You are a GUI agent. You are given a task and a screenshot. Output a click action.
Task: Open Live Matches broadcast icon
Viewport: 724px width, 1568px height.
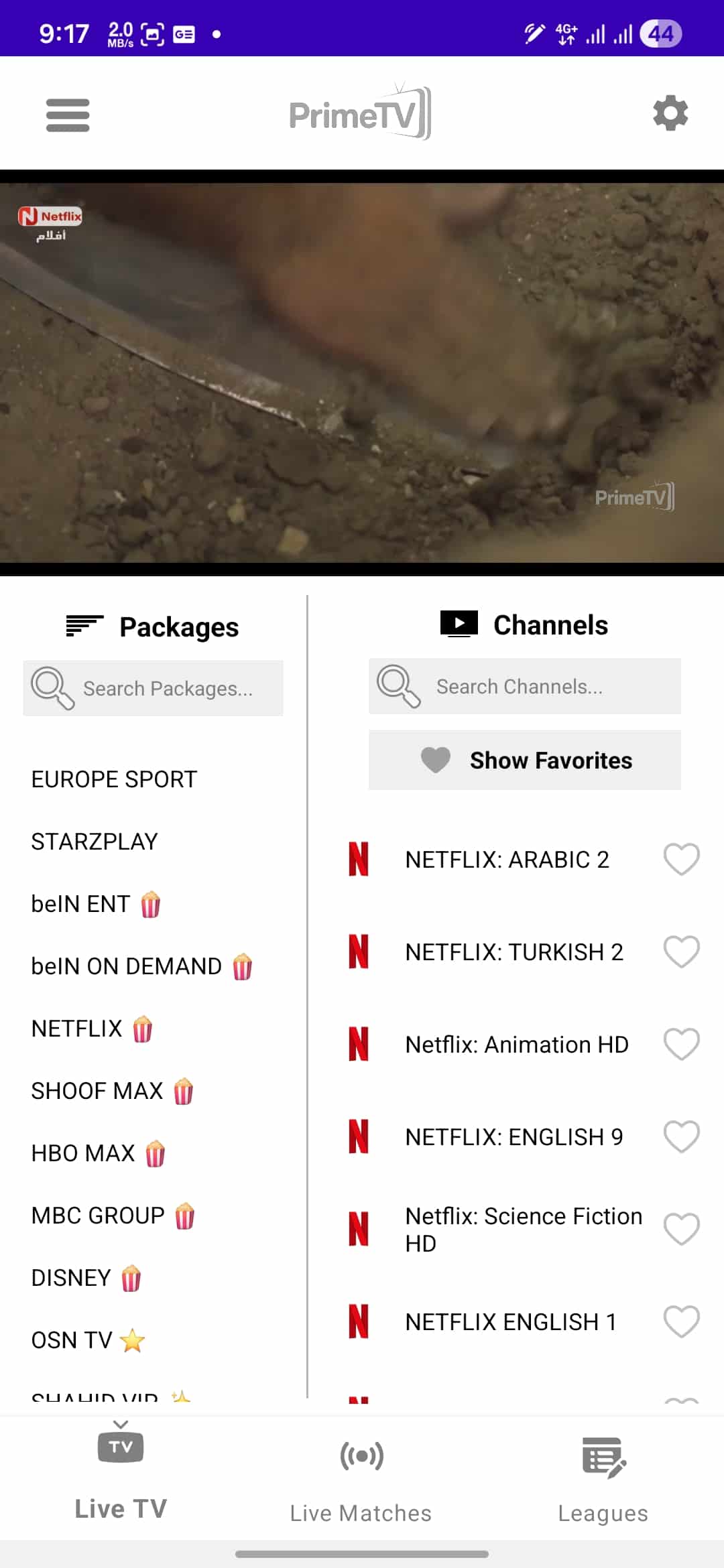[x=362, y=1455]
